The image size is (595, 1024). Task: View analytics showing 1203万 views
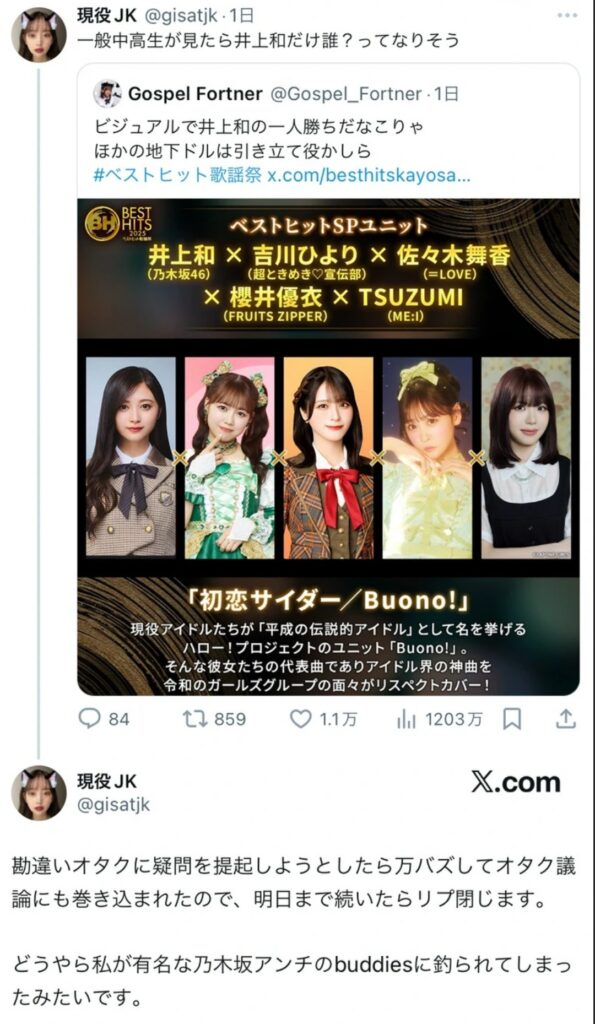[x=440, y=719]
